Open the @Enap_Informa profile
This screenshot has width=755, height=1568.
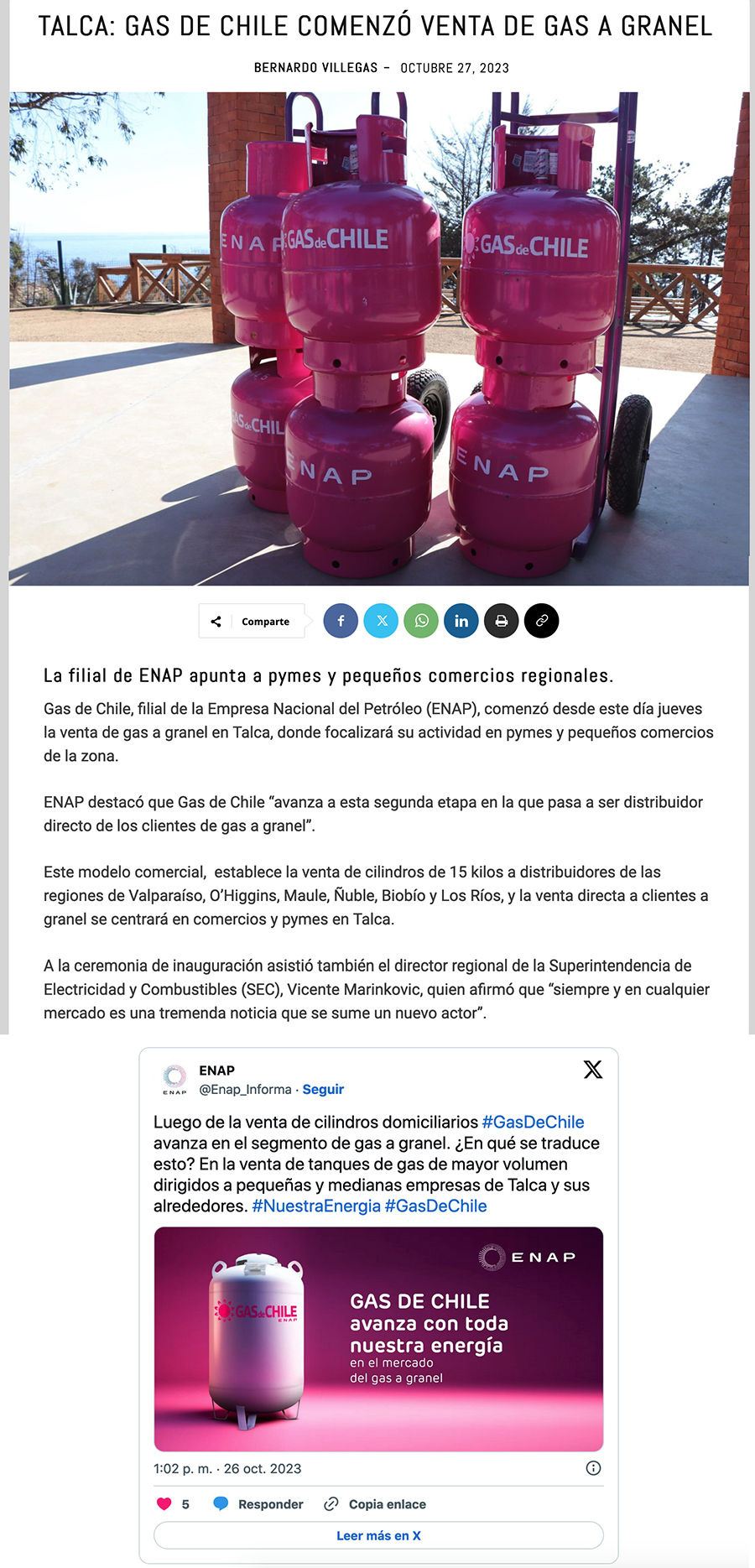[245, 1089]
